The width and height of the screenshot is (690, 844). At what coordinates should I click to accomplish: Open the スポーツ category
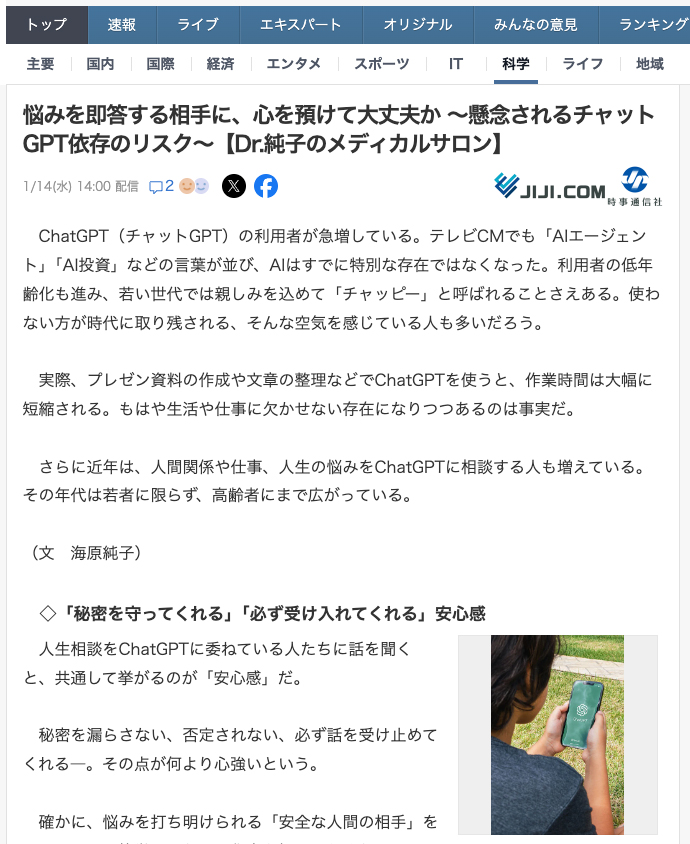pyautogui.click(x=381, y=64)
